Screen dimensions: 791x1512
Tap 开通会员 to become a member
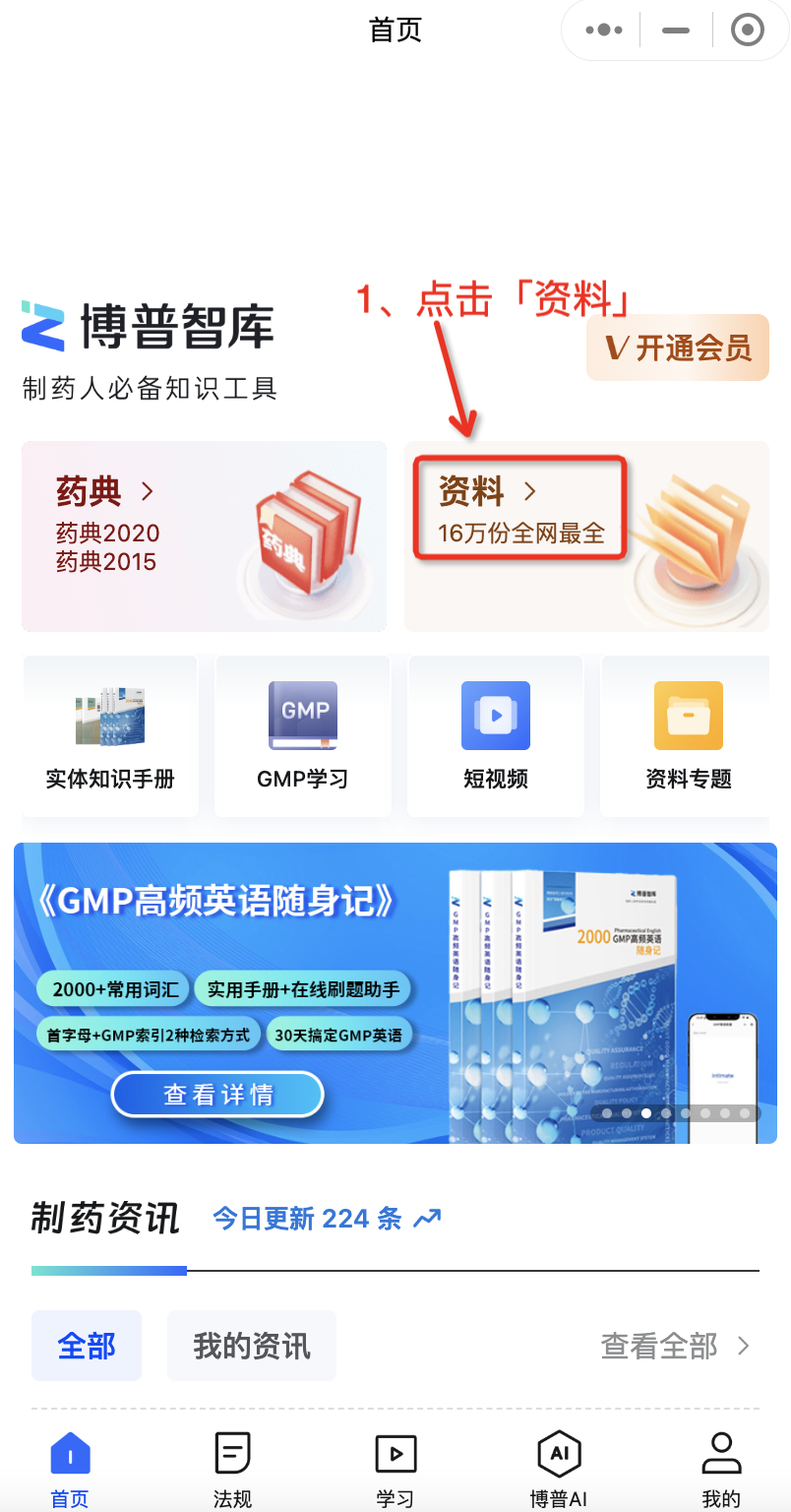point(678,348)
